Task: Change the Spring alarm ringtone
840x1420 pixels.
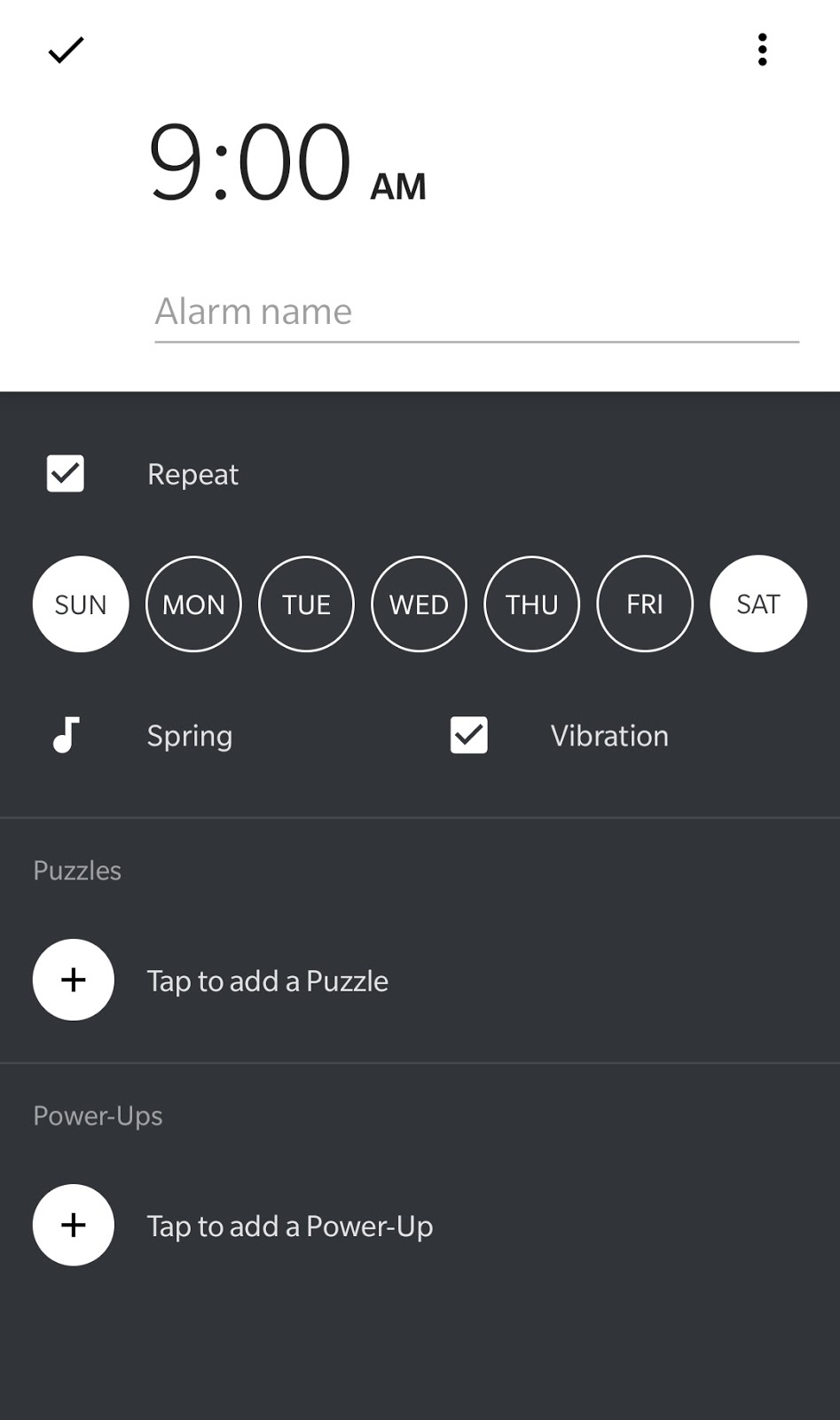Action: pyautogui.click(x=189, y=736)
